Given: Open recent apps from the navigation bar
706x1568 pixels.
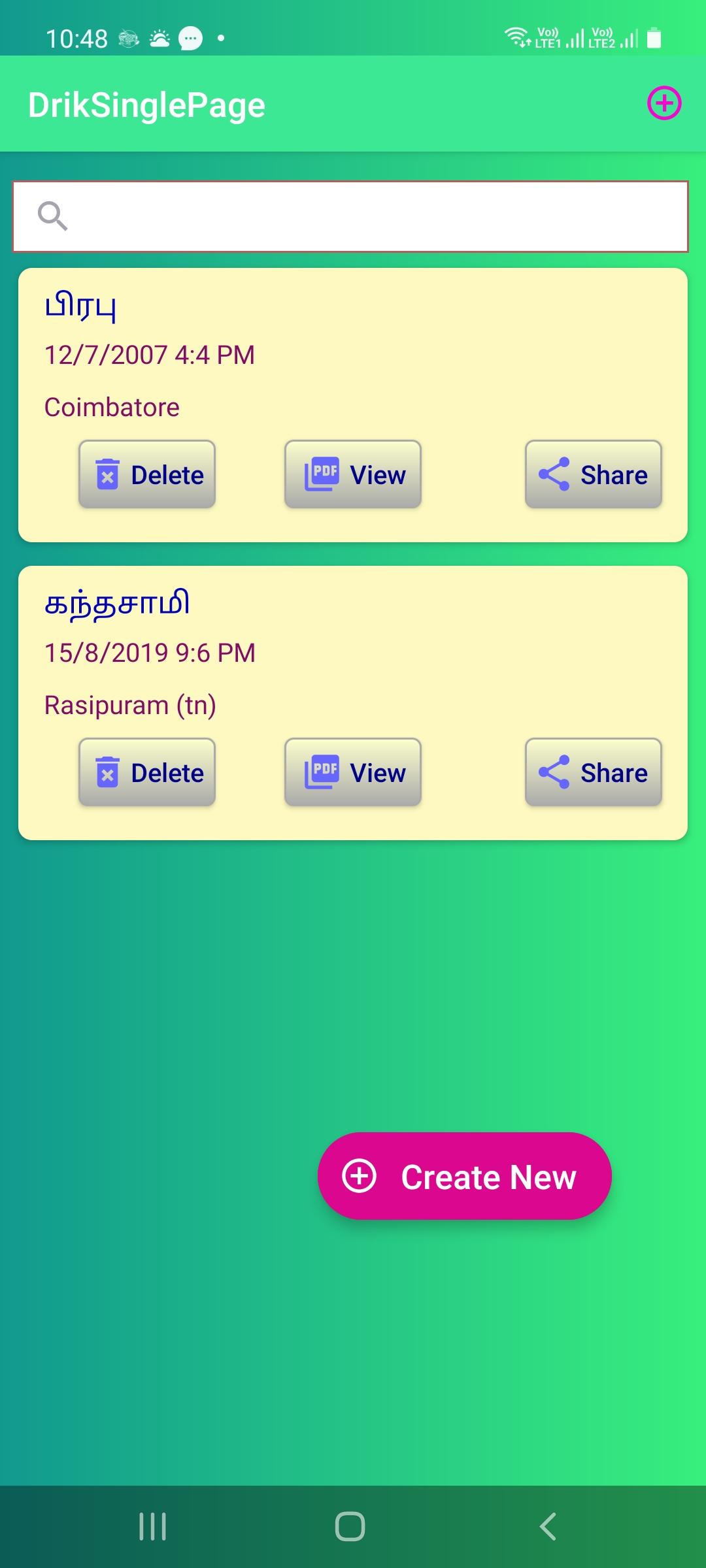Looking at the screenshot, I should (x=152, y=1527).
